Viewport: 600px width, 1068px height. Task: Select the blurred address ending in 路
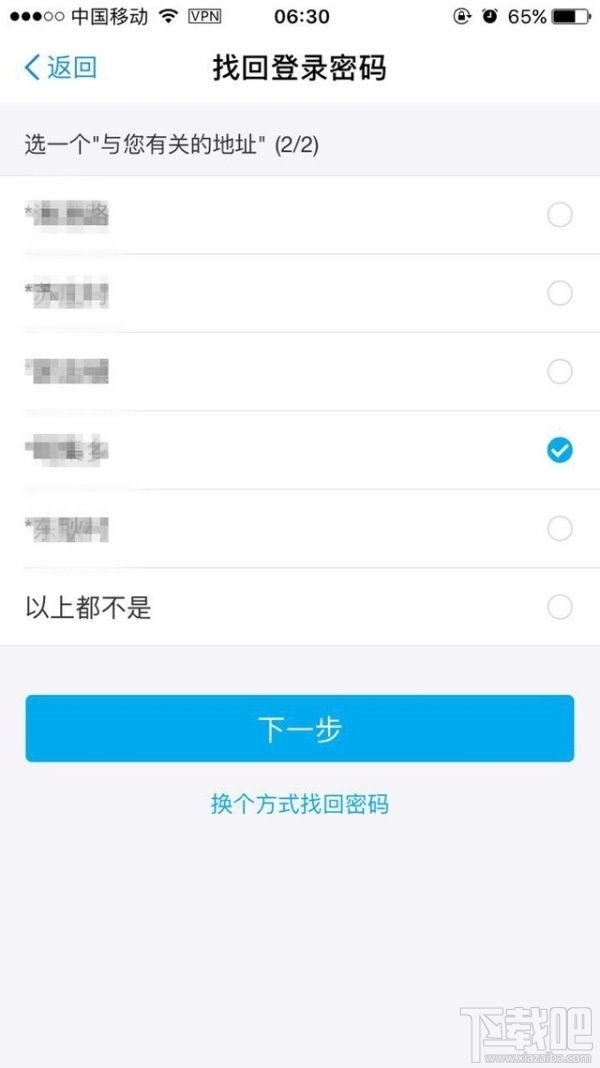559,215
